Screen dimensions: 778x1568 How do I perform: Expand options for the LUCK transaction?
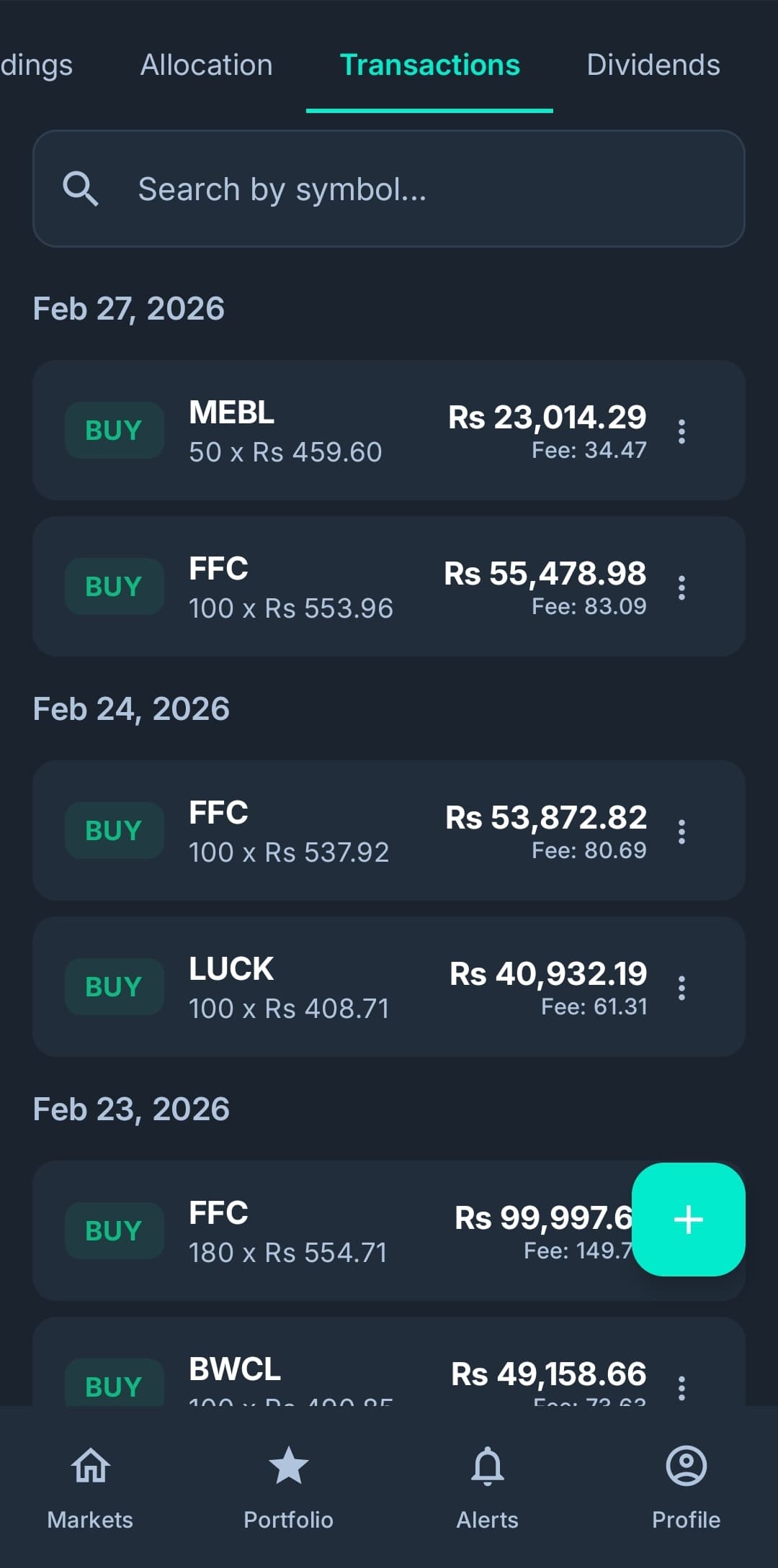click(681, 988)
